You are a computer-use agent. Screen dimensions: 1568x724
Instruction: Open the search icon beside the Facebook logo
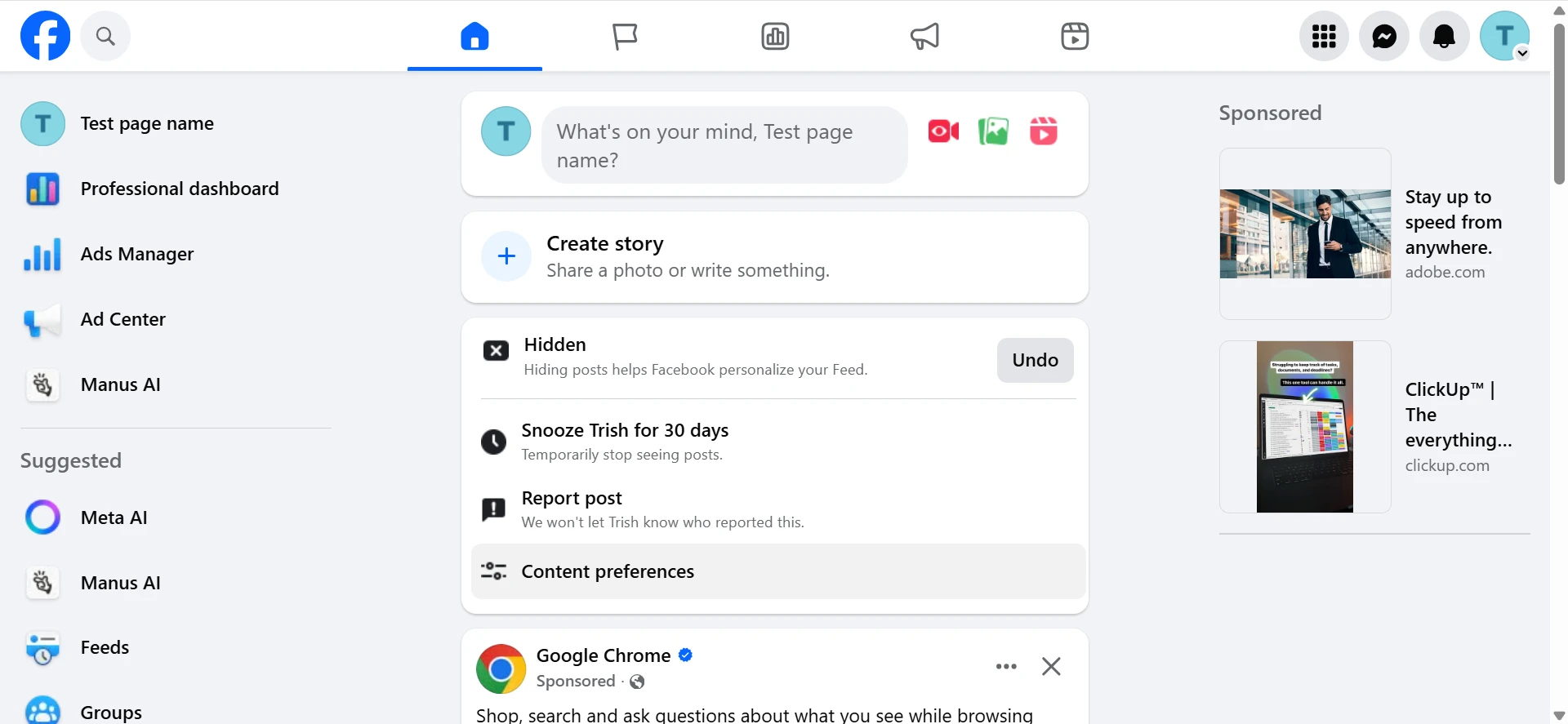(105, 37)
